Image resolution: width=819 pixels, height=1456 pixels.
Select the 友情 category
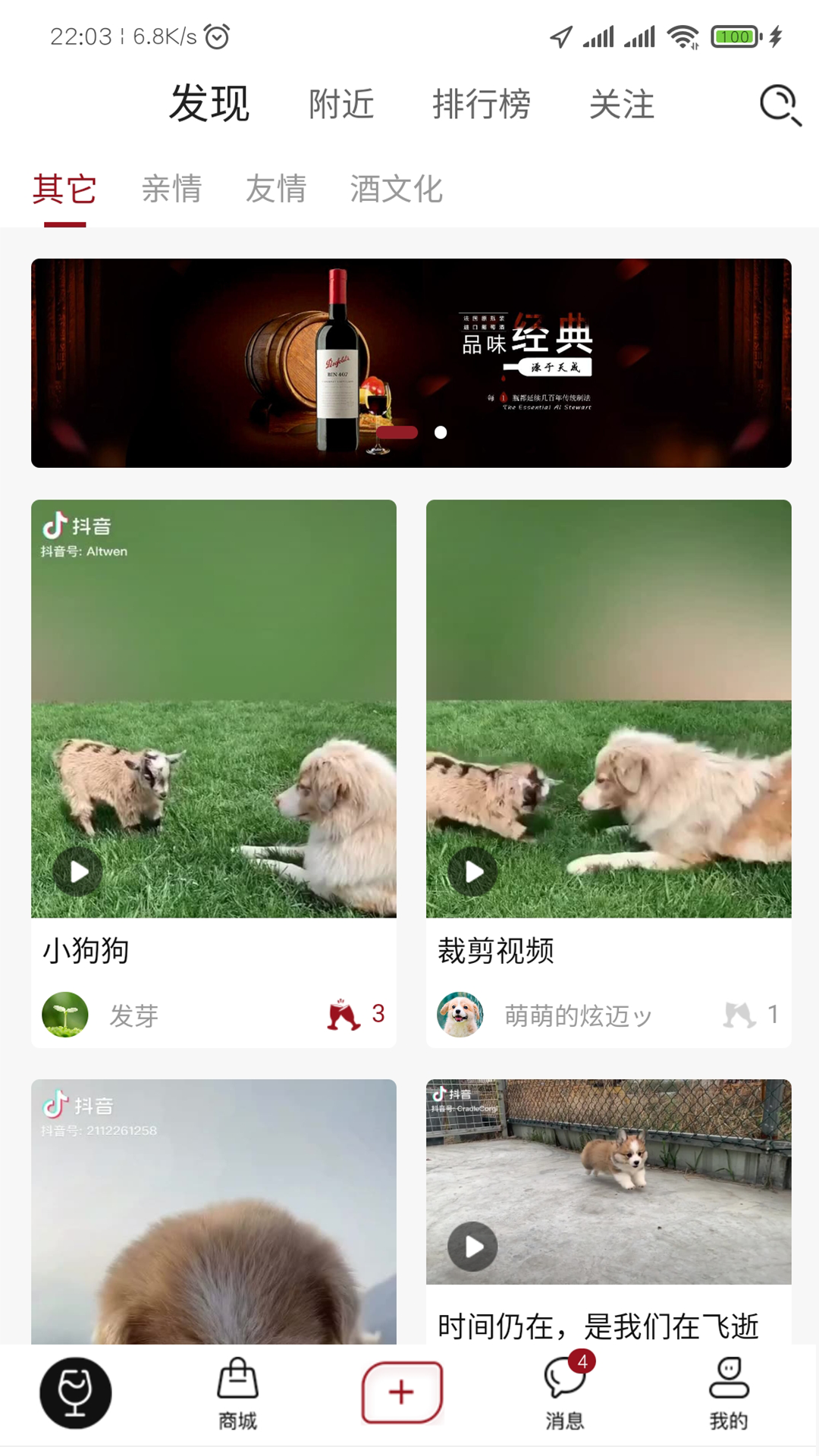coord(276,189)
